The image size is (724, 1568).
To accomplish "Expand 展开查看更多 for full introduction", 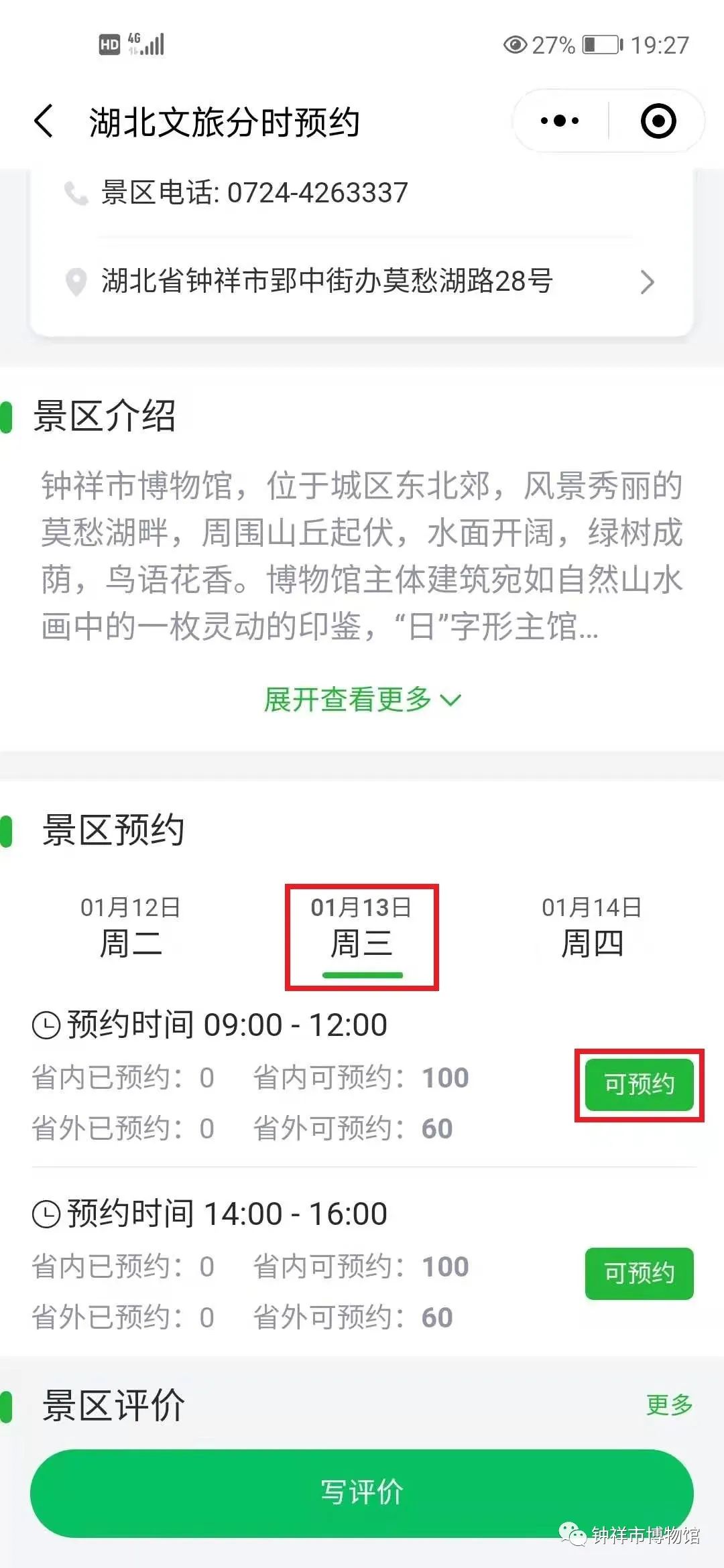I will [362, 700].
